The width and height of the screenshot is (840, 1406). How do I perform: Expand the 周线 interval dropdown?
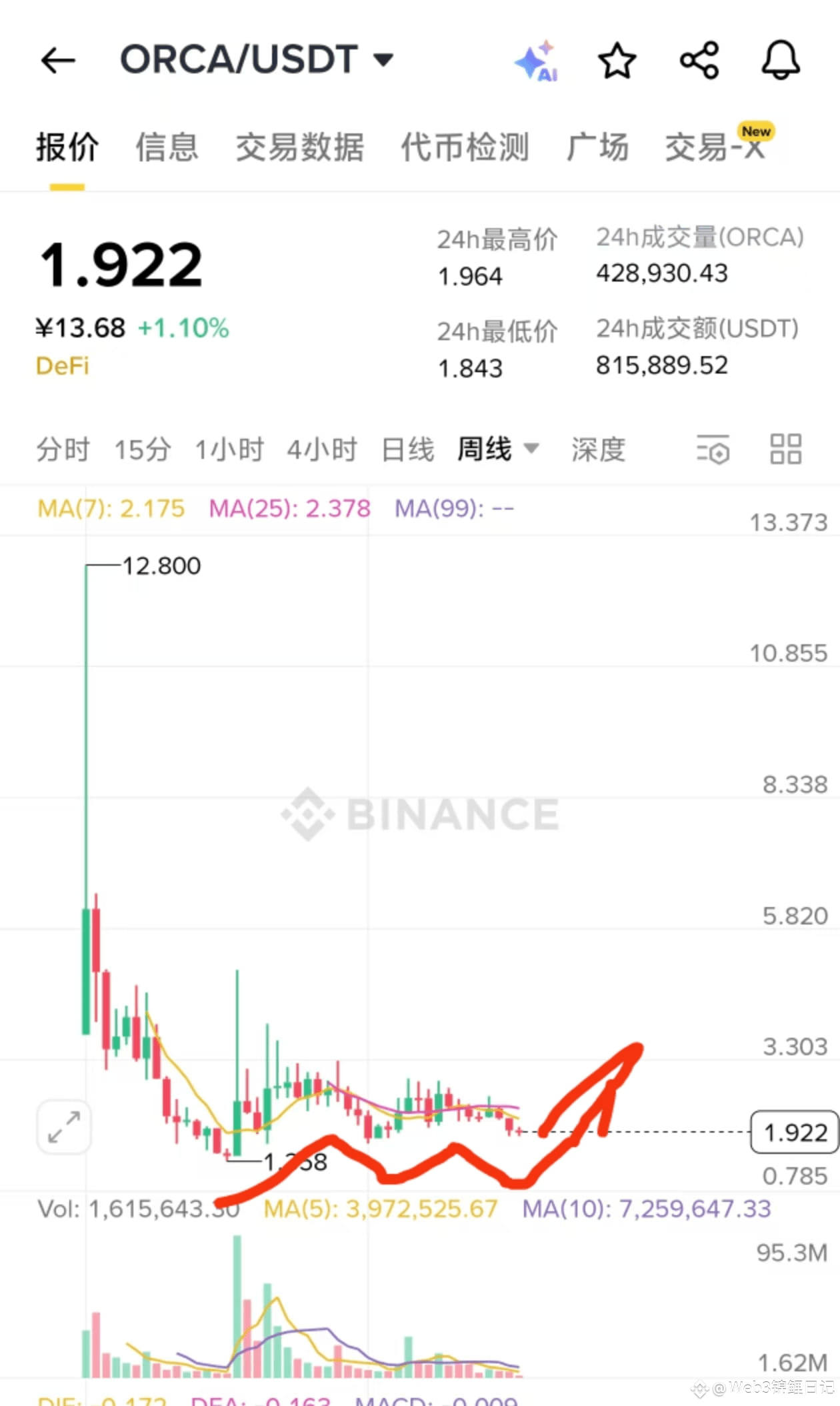[x=497, y=449]
